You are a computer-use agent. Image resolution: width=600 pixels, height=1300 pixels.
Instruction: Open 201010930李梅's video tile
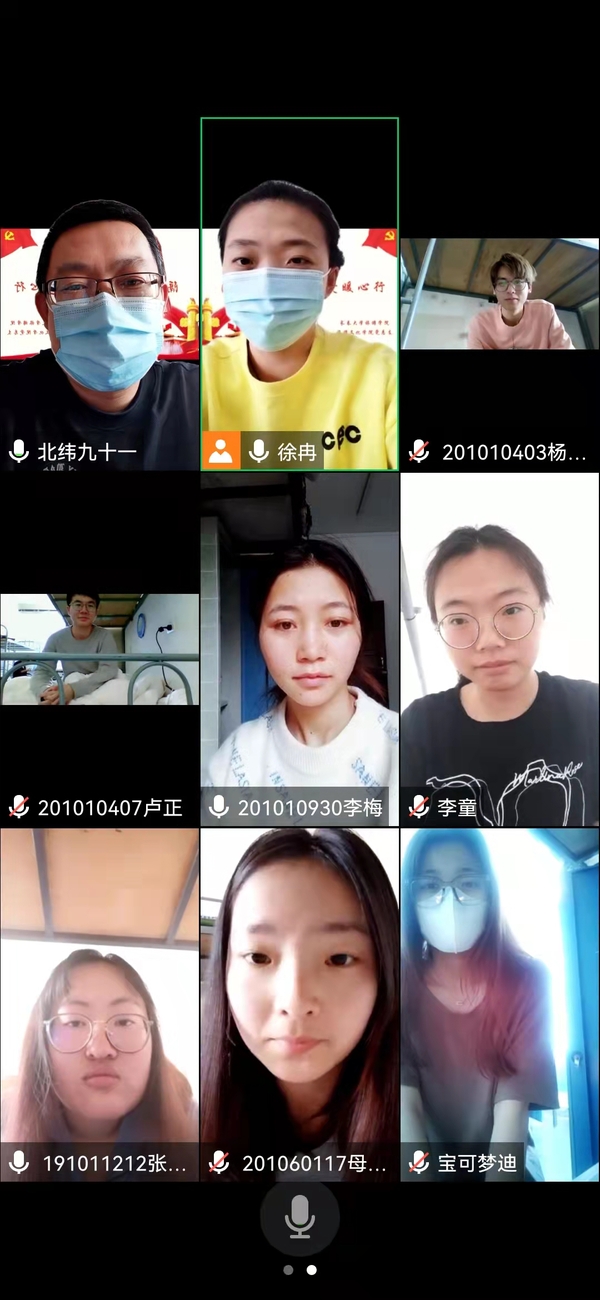point(299,650)
